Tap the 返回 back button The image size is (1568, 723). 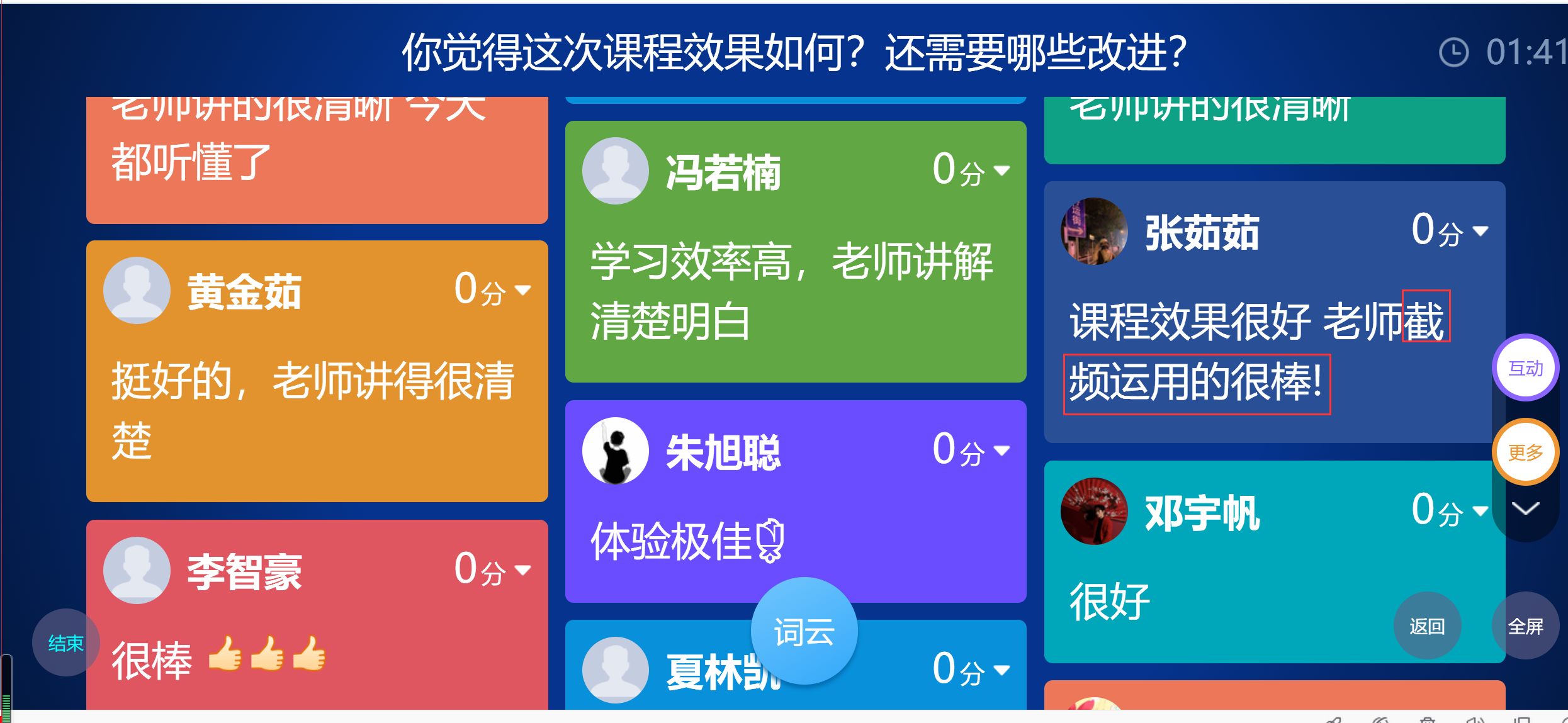click(x=1427, y=625)
